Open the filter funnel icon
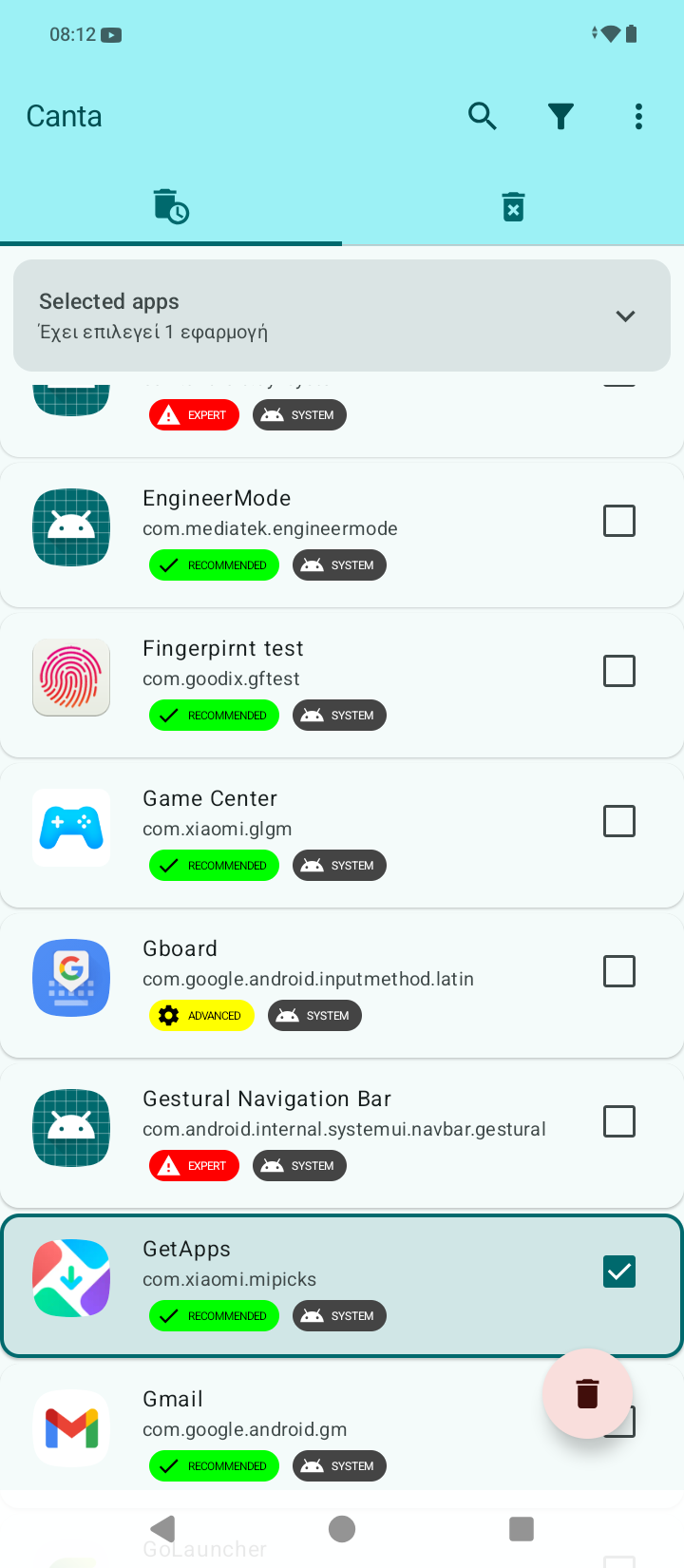 561,117
